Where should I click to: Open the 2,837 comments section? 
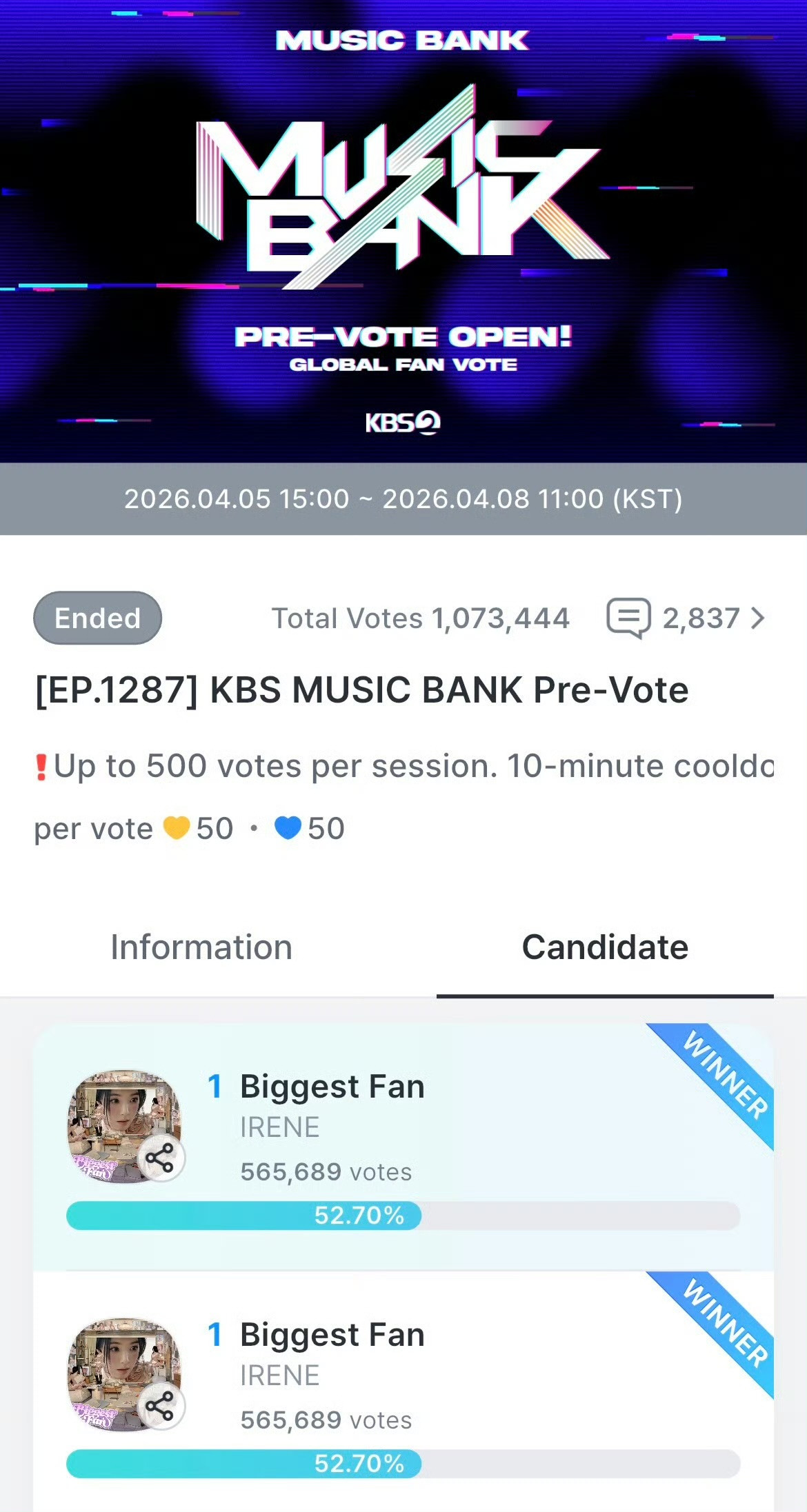(x=685, y=618)
